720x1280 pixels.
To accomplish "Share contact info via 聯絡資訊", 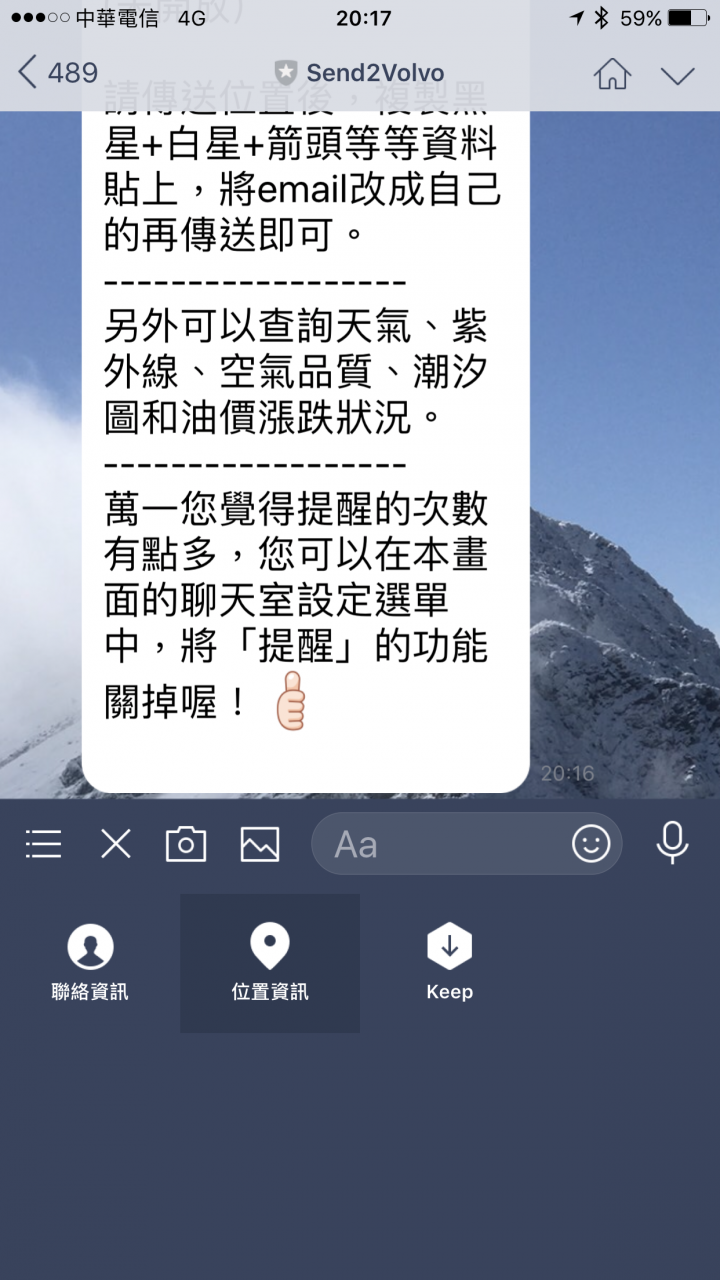I will [90, 962].
